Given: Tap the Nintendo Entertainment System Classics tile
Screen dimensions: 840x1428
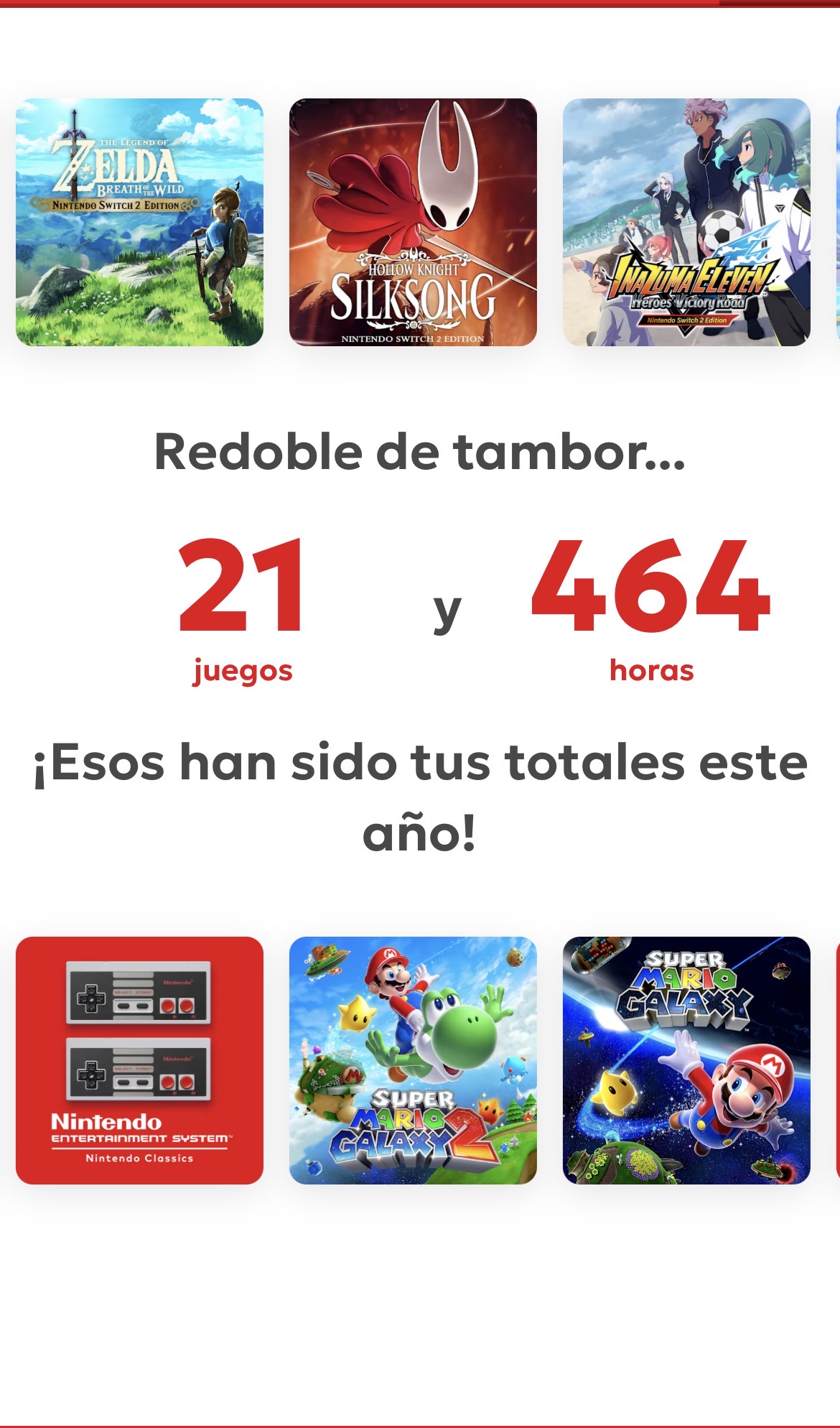Looking at the screenshot, I should (139, 1060).
